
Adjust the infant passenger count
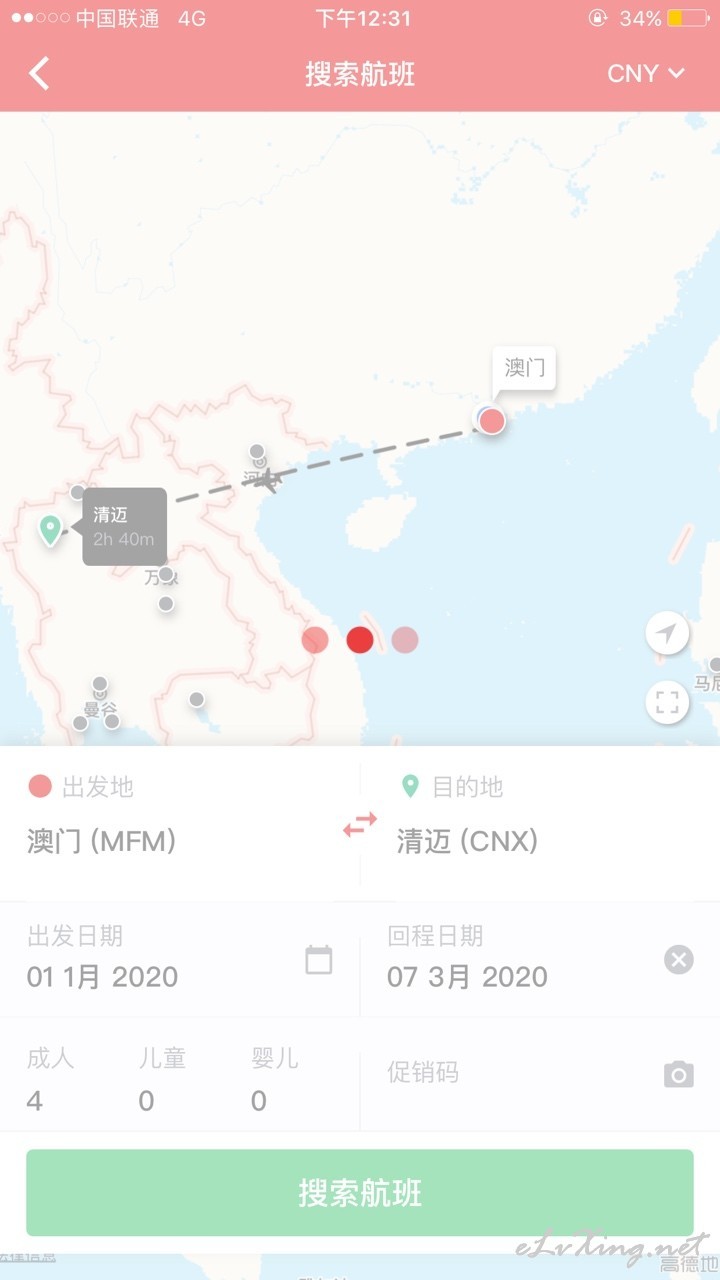point(274,1080)
